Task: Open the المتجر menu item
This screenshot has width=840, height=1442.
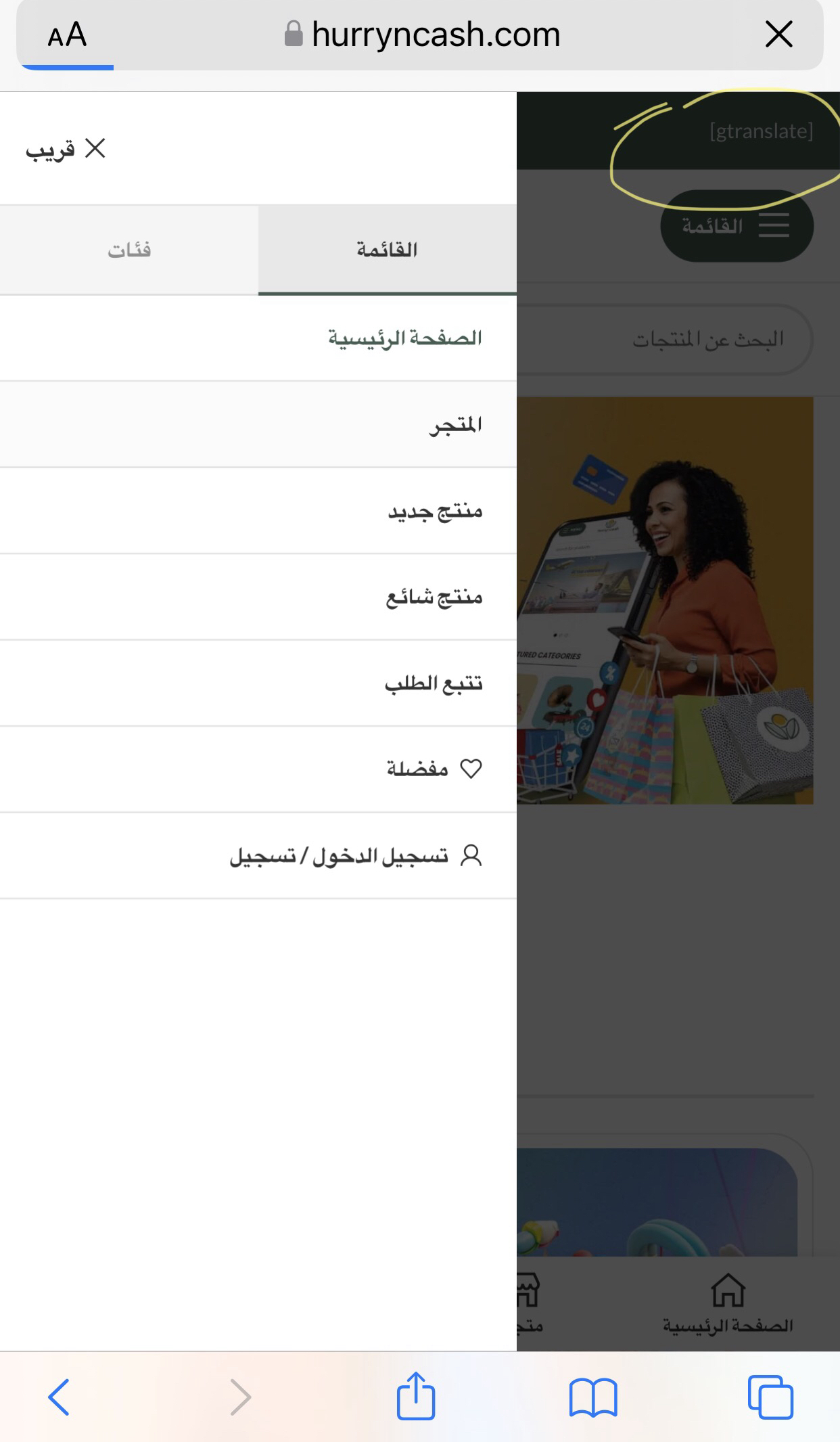Action: pos(258,424)
